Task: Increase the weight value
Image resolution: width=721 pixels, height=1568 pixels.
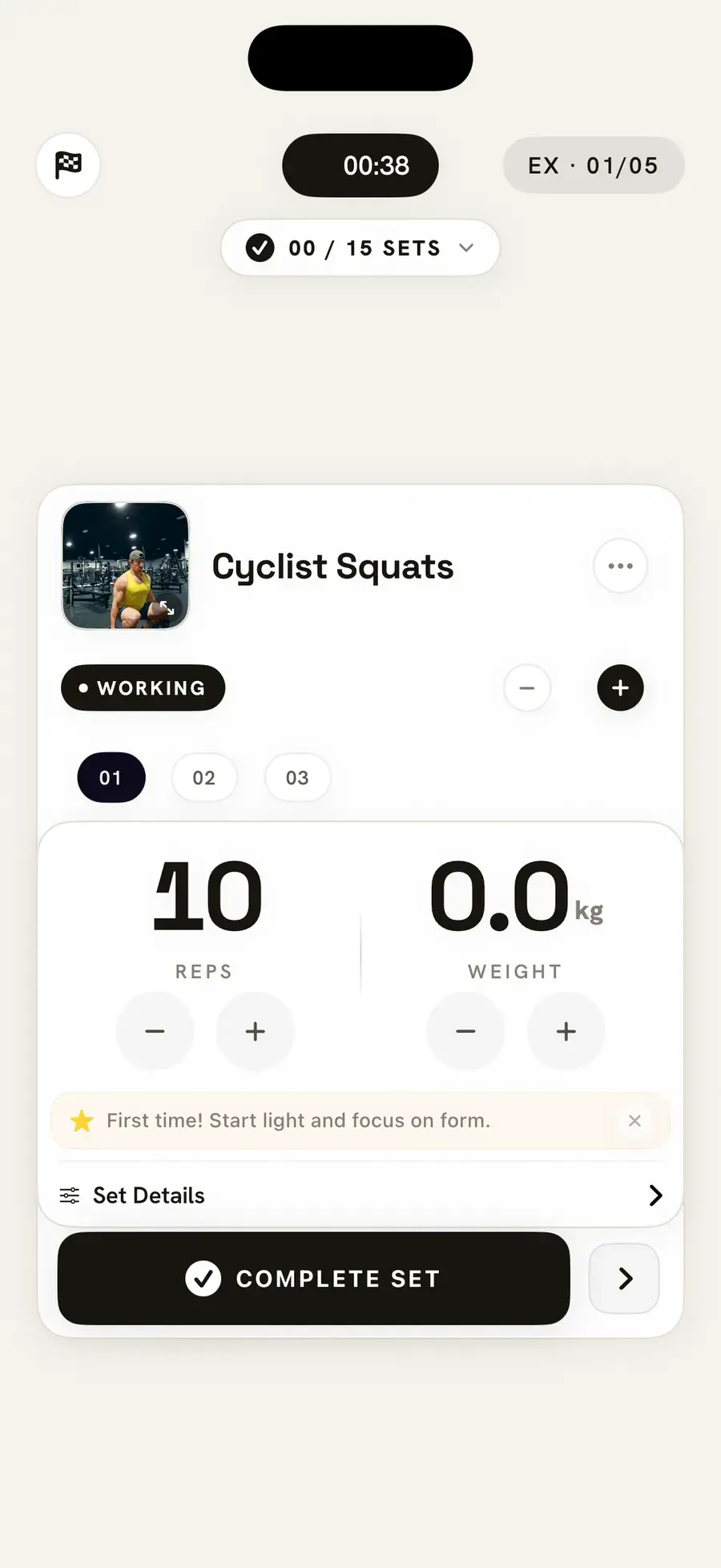Action: click(x=566, y=1031)
